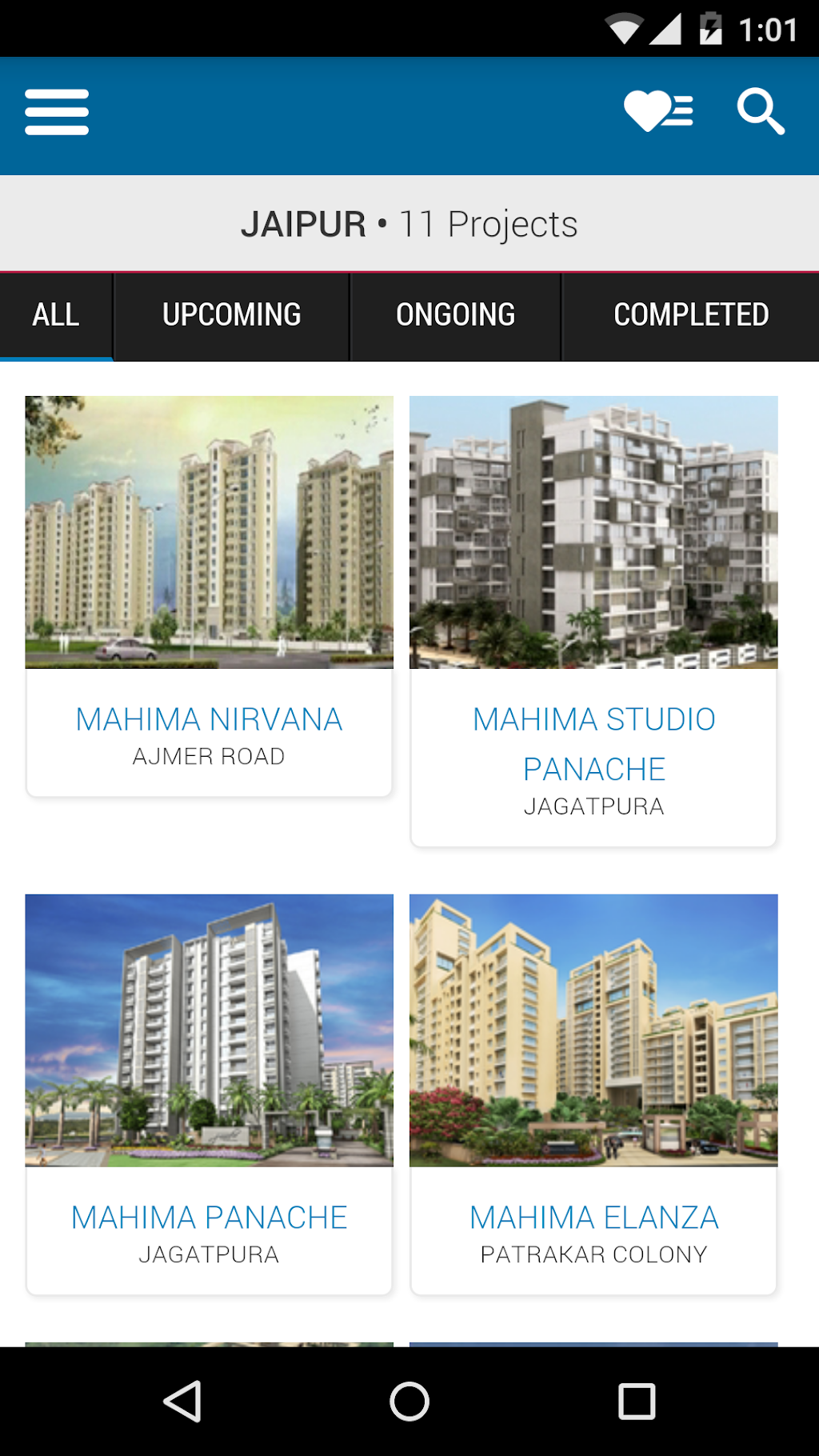Screen dimensions: 819x1456
Task: View Mahima Studio Panache project
Action: tap(593, 620)
